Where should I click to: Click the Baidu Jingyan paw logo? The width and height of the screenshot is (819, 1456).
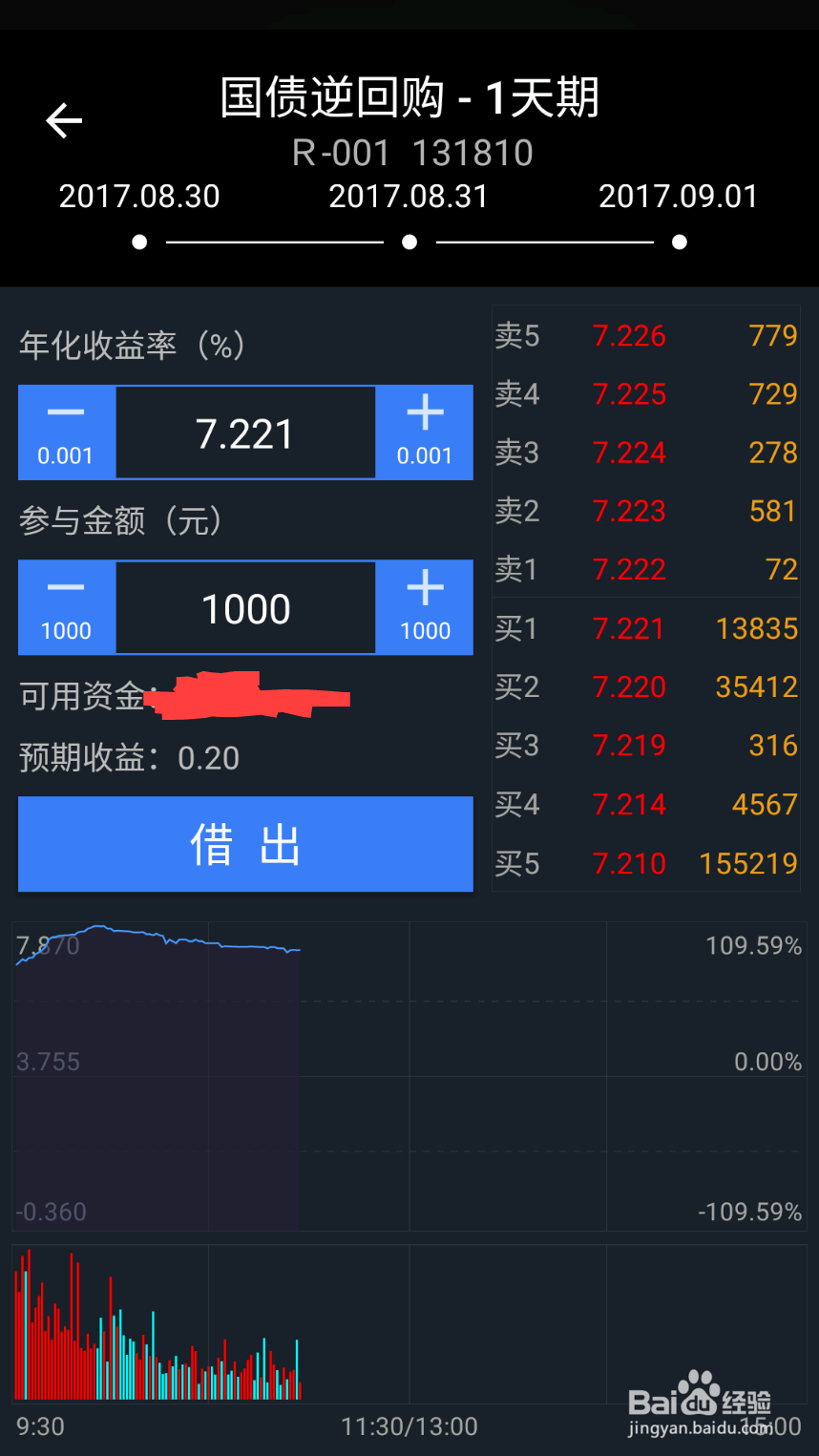[x=698, y=1389]
